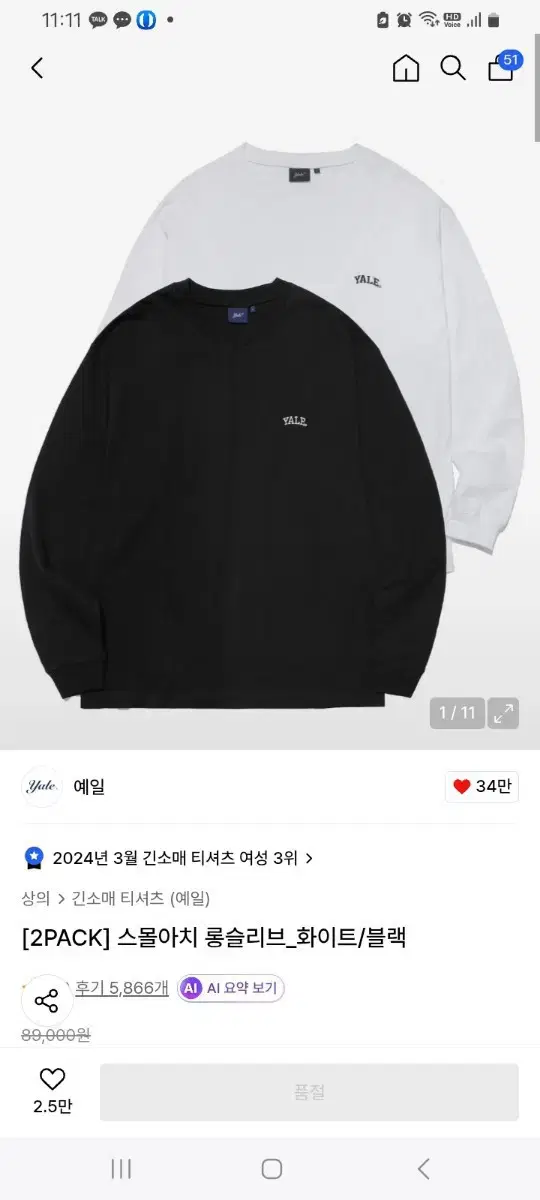Screen dimensions: 540x1200
Task: Open search from the magnifier icon
Action: [x=453, y=68]
